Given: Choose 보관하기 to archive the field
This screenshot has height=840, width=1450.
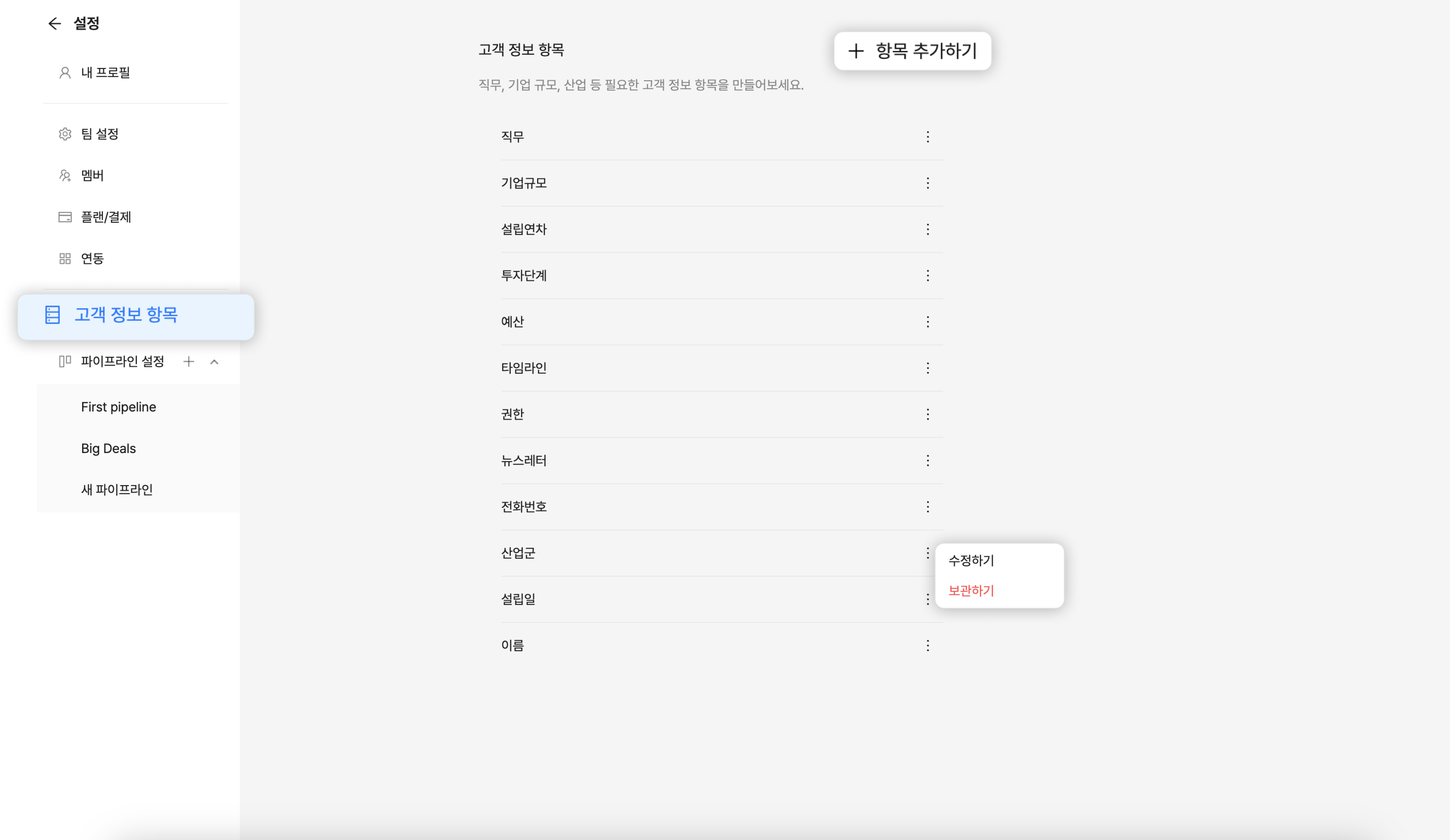Looking at the screenshot, I should tap(971, 590).
